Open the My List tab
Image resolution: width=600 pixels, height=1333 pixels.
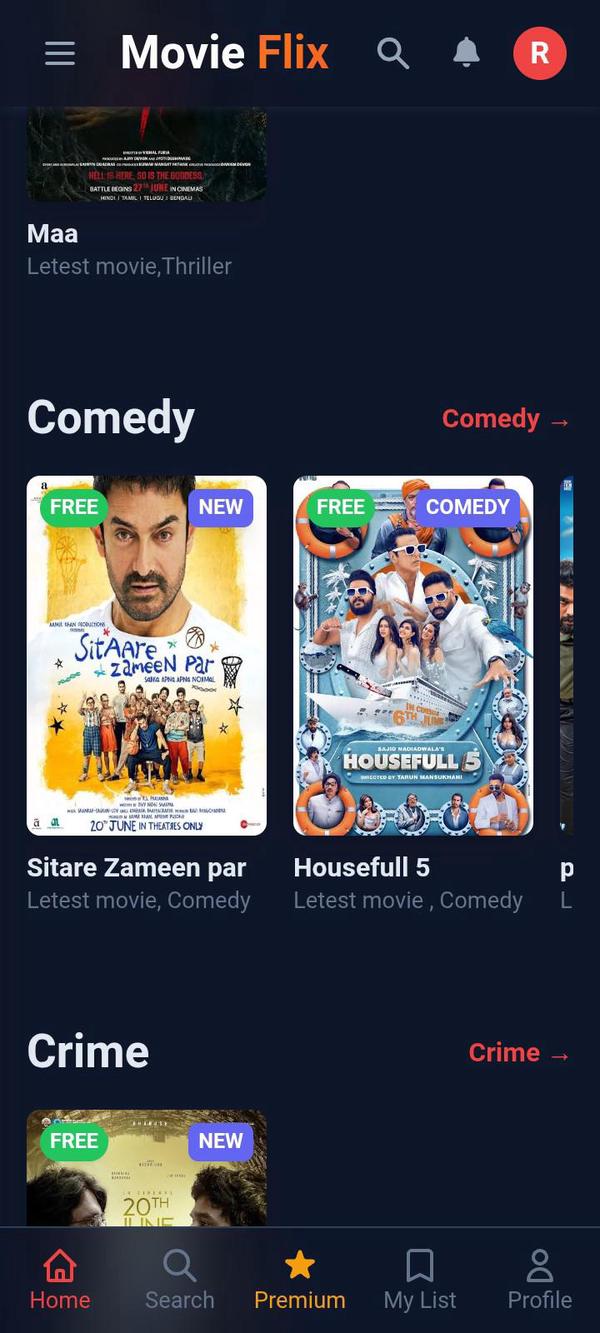[420, 1280]
